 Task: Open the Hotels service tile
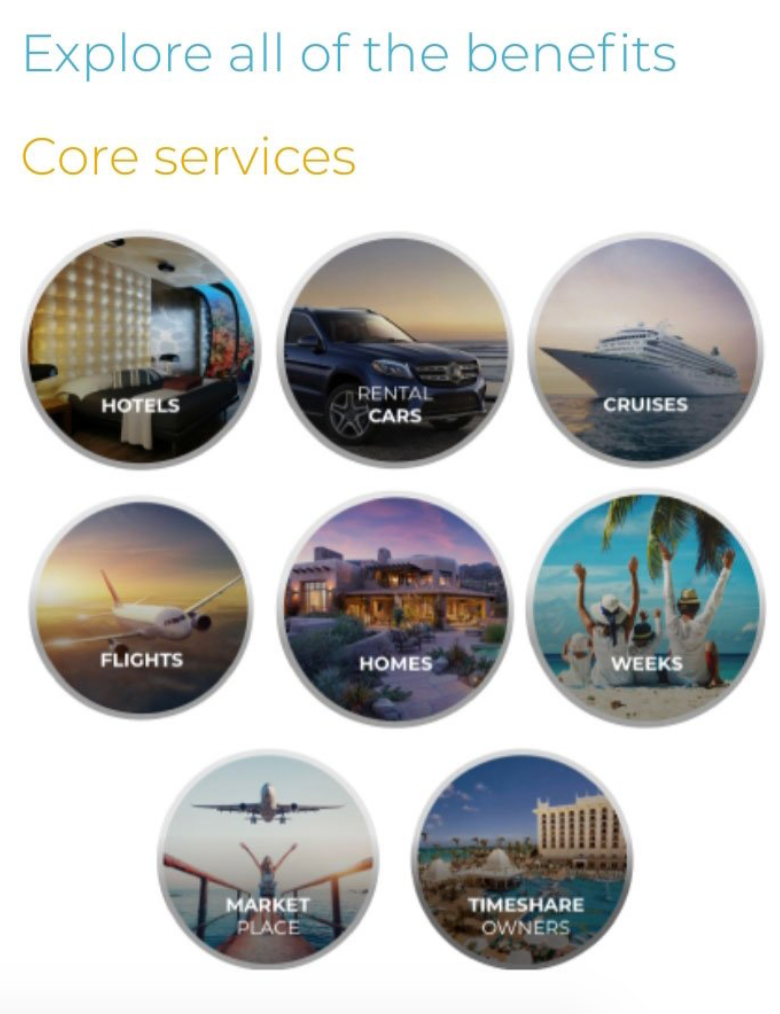click(140, 350)
